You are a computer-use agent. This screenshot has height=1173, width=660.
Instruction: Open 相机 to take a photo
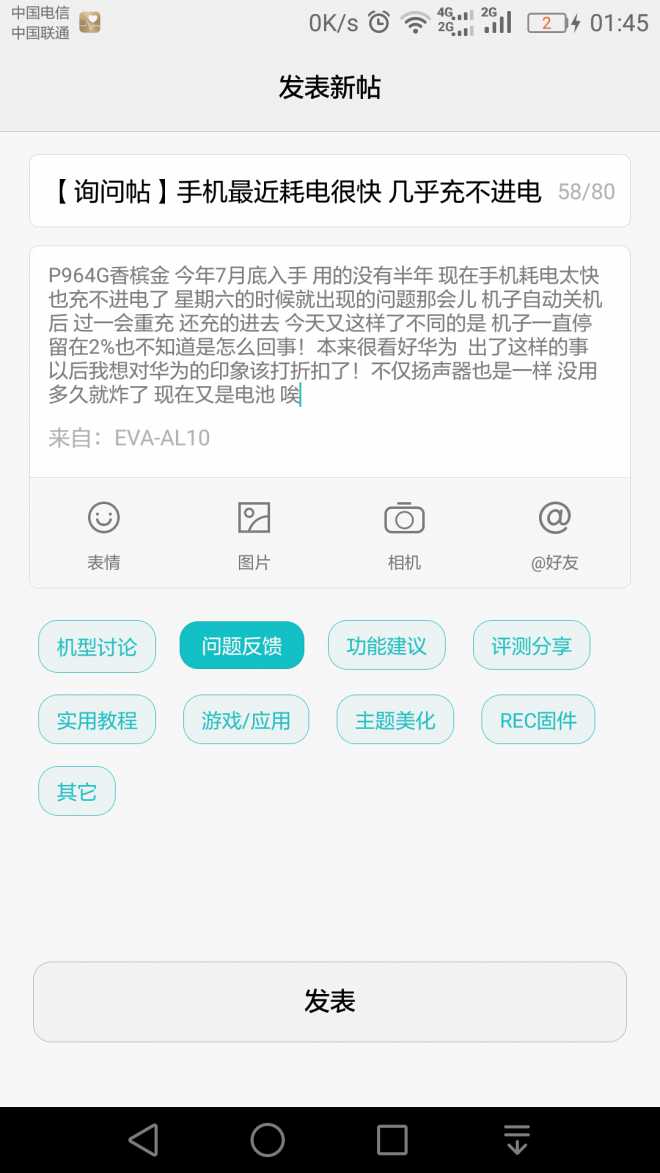click(x=404, y=535)
